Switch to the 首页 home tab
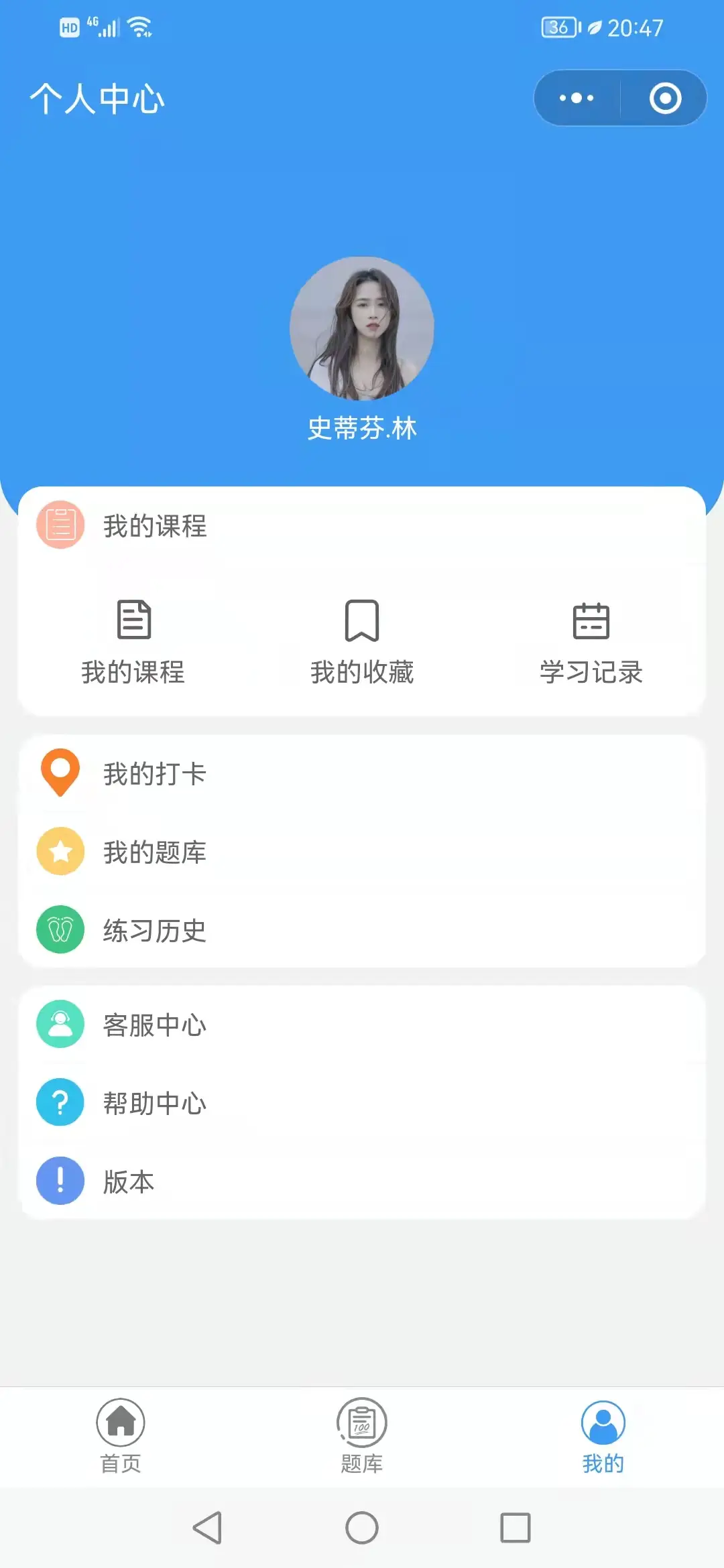Screen dimensions: 724x1568 (x=121, y=1435)
